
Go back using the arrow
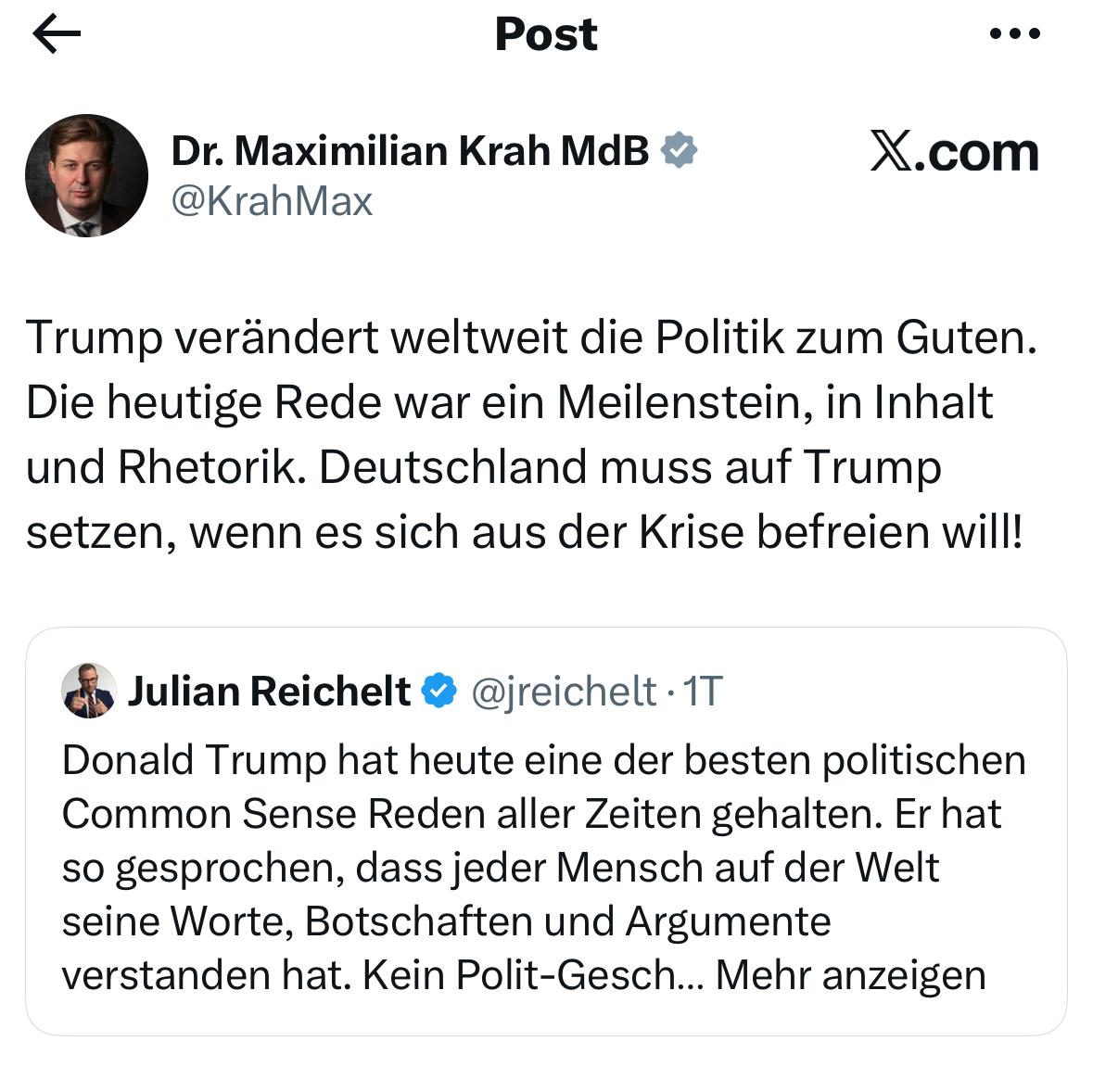pos(57,34)
